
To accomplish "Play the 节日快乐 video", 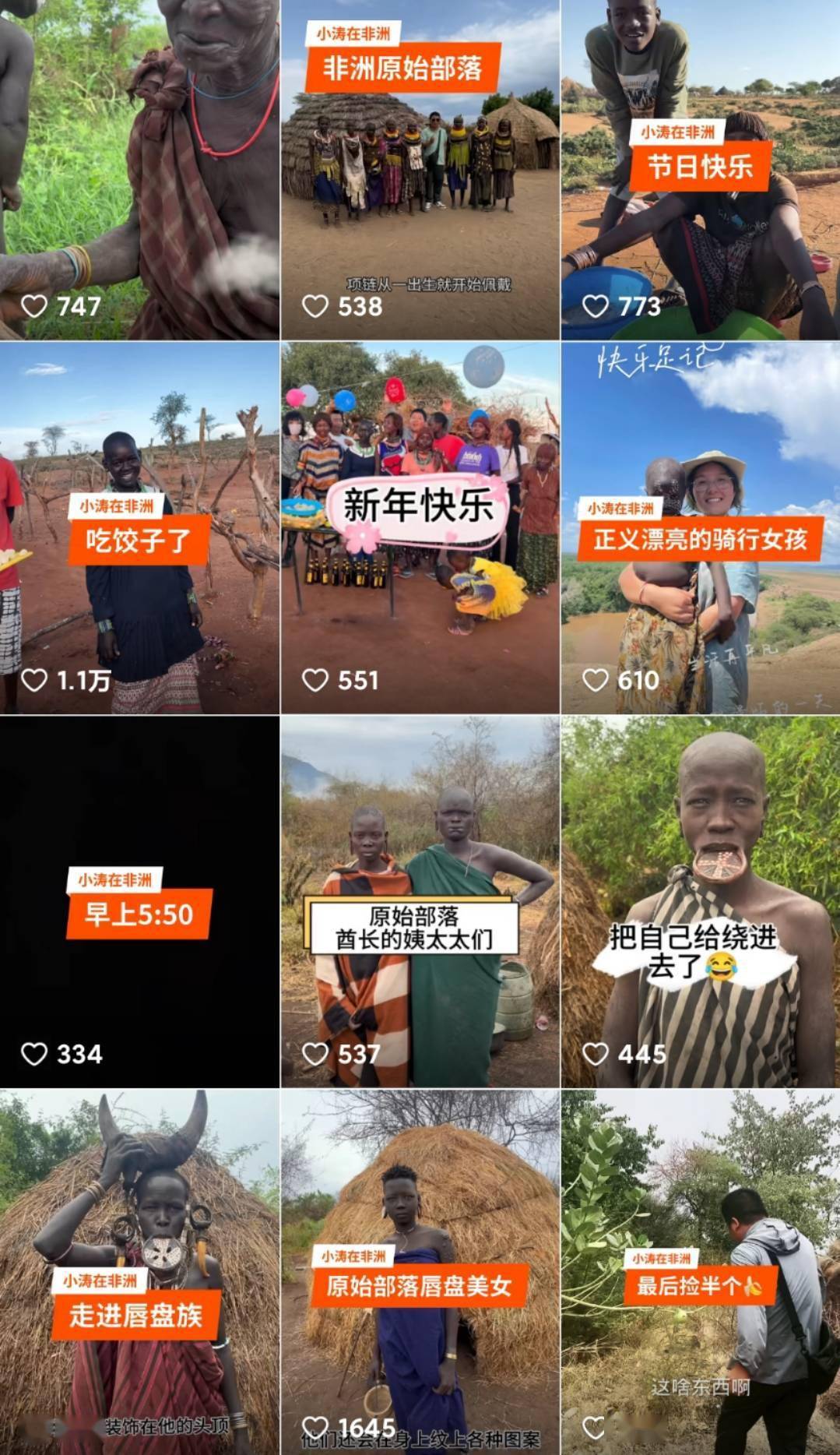I will (700, 169).
